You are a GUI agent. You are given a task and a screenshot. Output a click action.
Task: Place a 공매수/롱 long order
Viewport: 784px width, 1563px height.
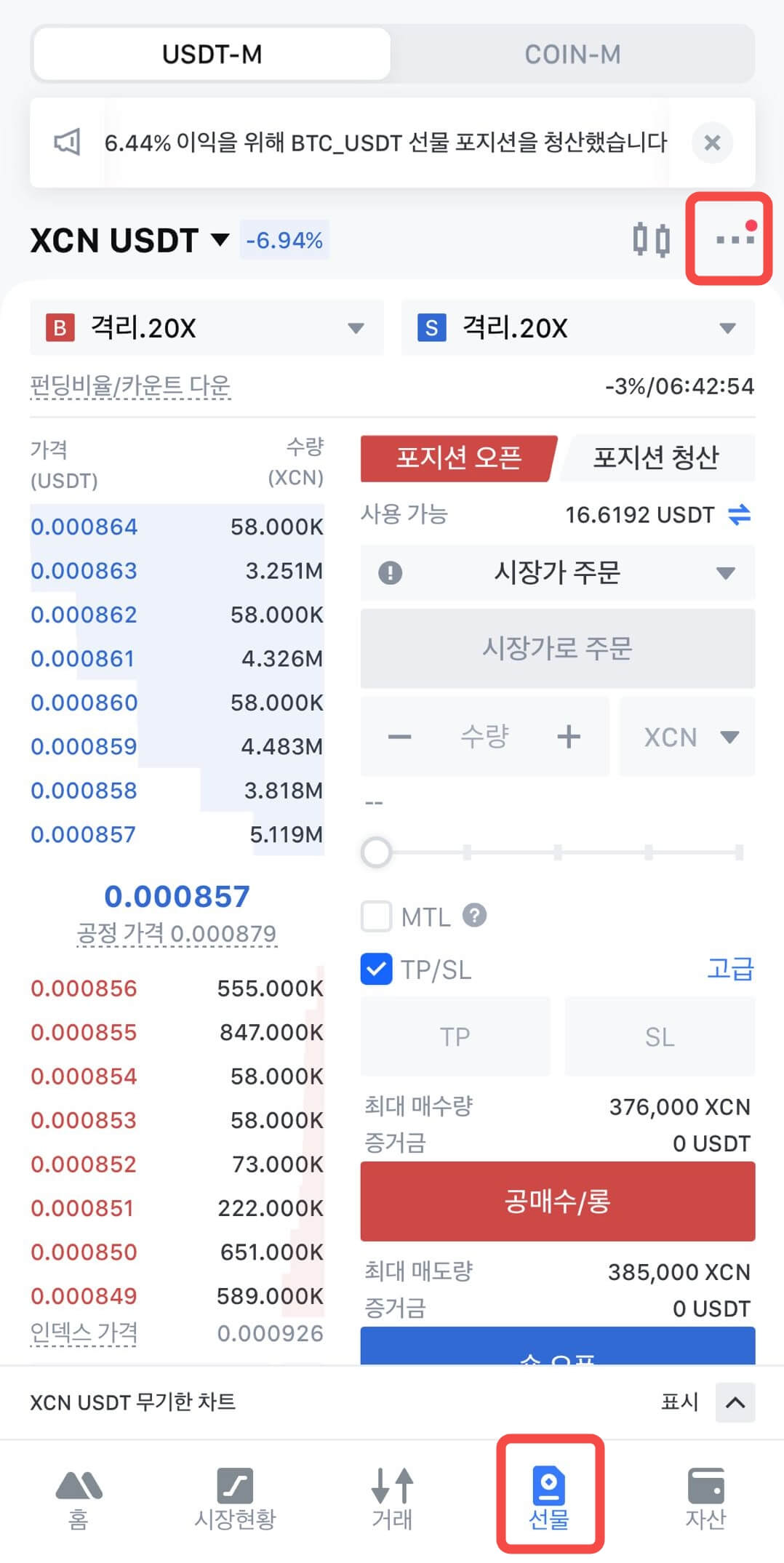[x=558, y=1202]
